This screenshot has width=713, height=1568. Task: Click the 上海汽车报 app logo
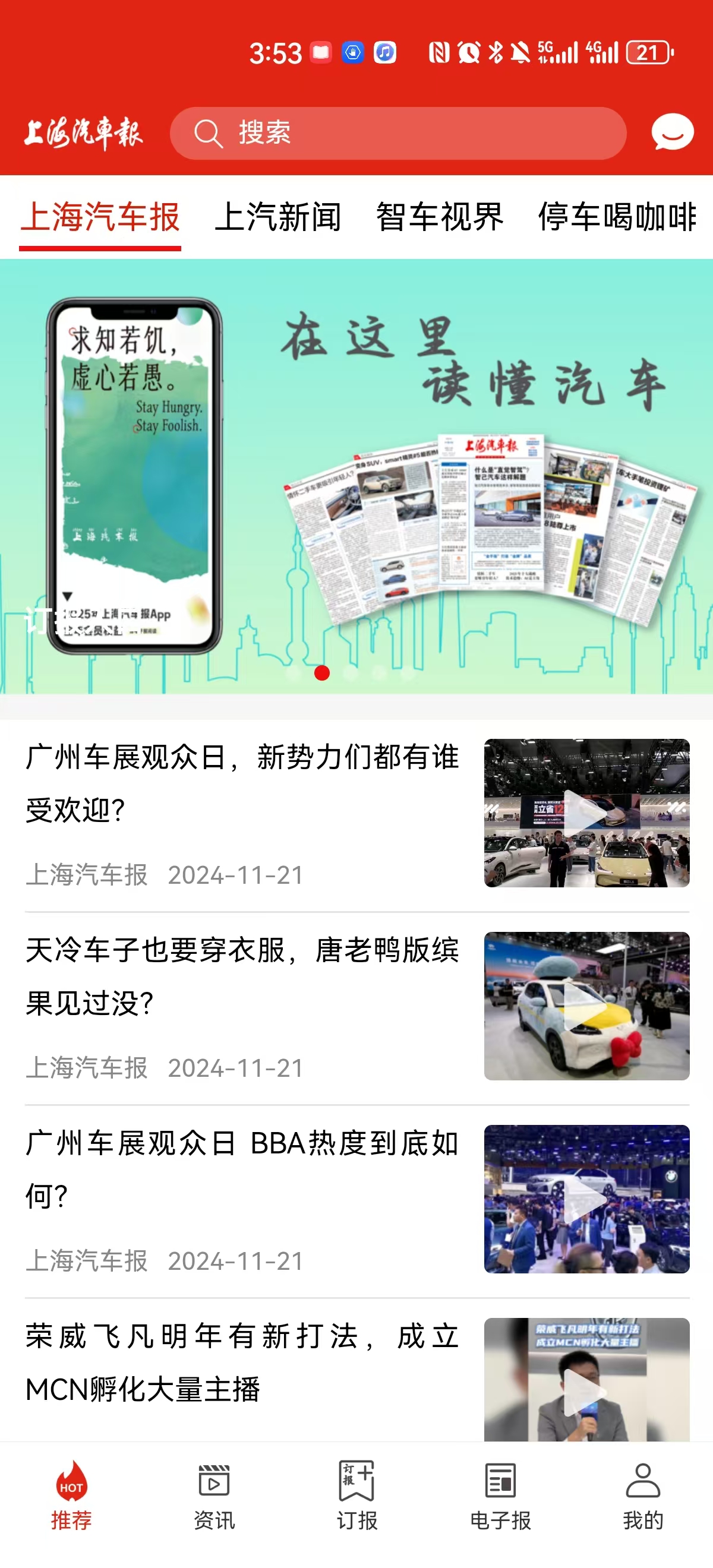84,134
